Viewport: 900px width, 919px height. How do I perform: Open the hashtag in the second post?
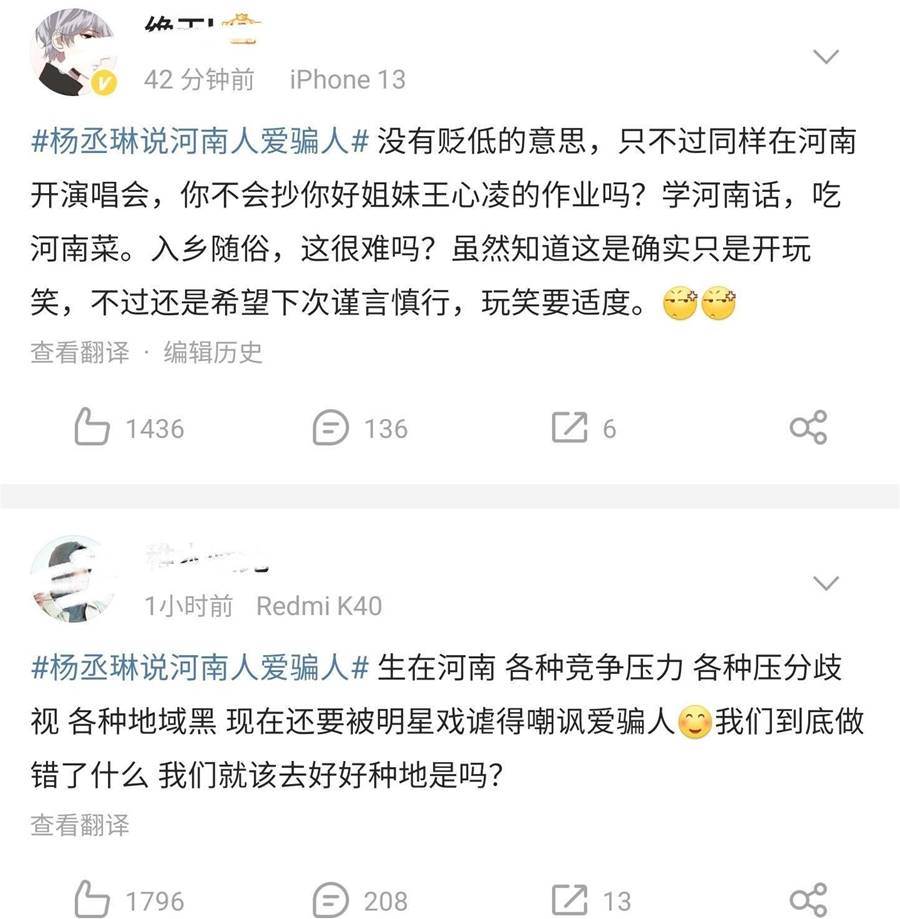[202, 667]
